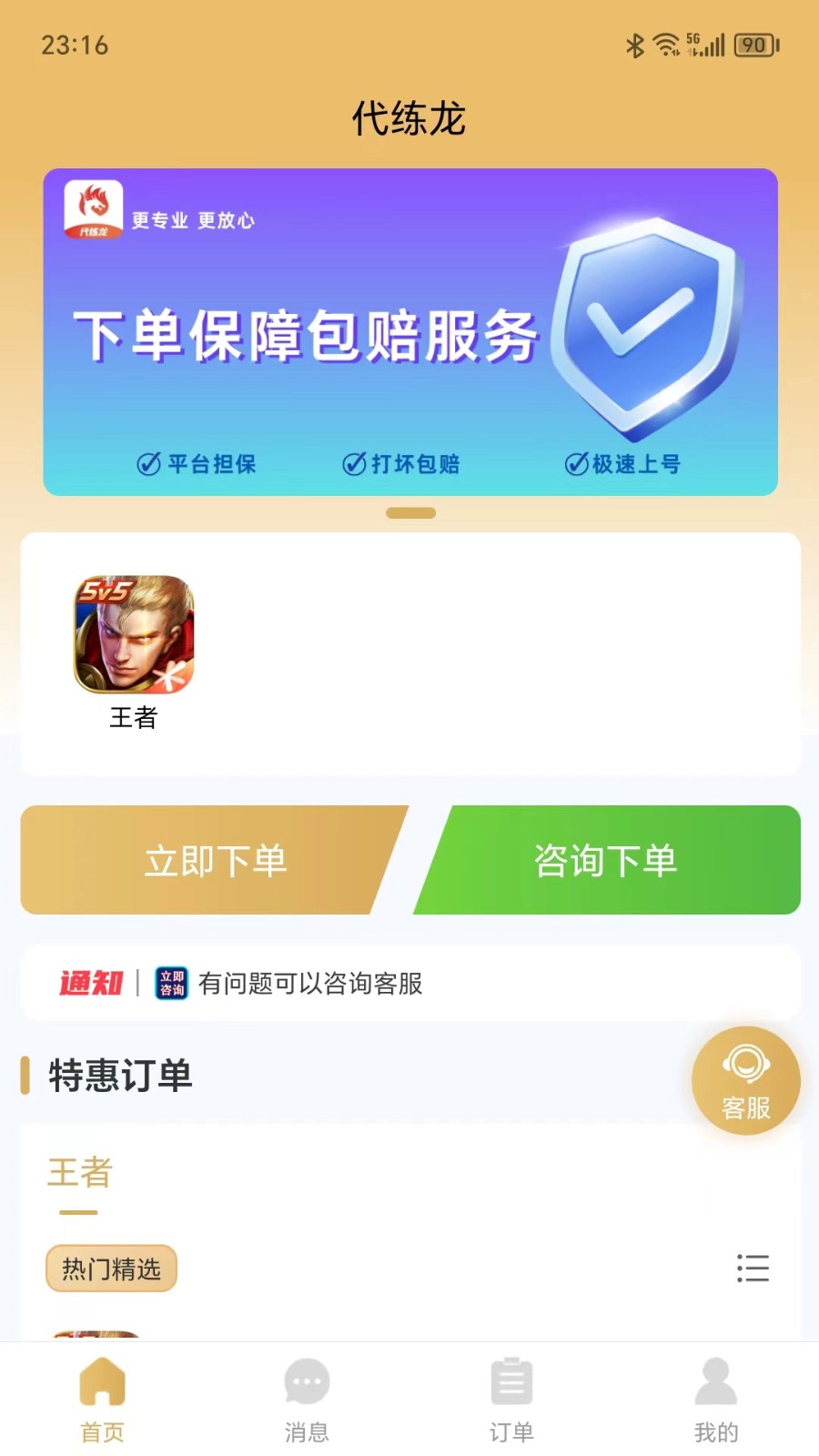The width and height of the screenshot is (819, 1456).
Task: Select the 王者 category under 特惠订单
Action: tap(78, 1174)
